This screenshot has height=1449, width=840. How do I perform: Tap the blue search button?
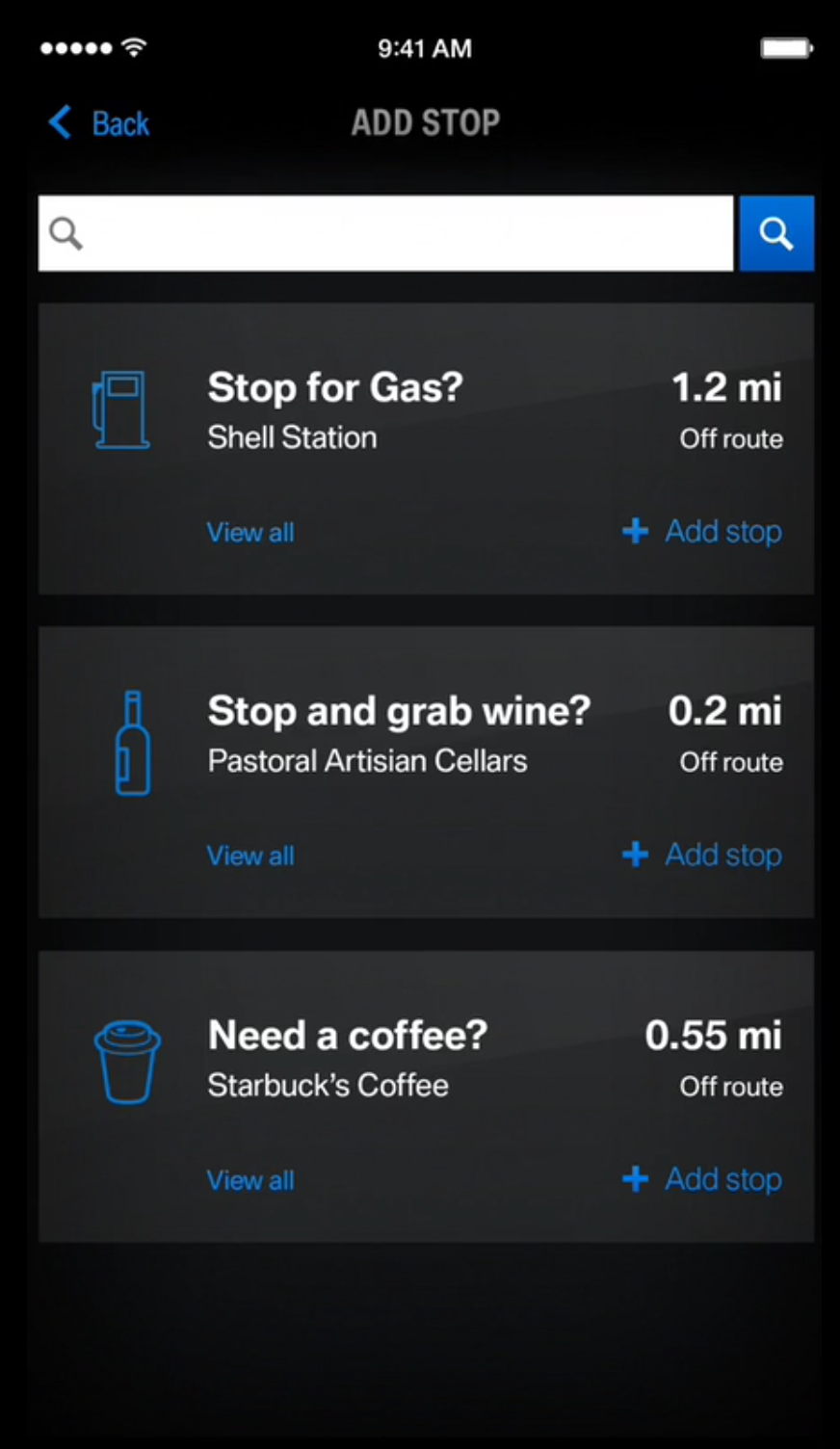pyautogui.click(x=776, y=233)
